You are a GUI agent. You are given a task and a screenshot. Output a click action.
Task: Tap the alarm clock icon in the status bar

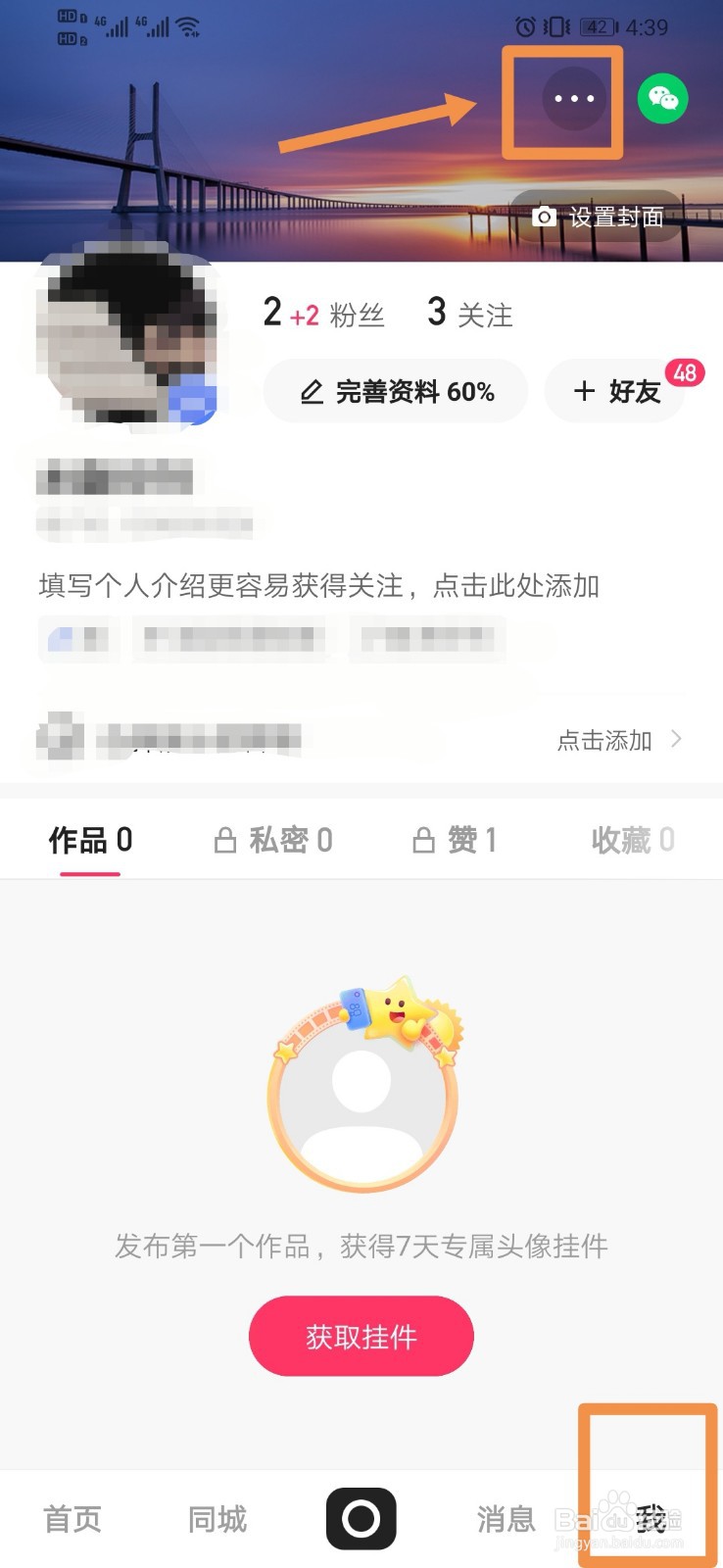526,26
